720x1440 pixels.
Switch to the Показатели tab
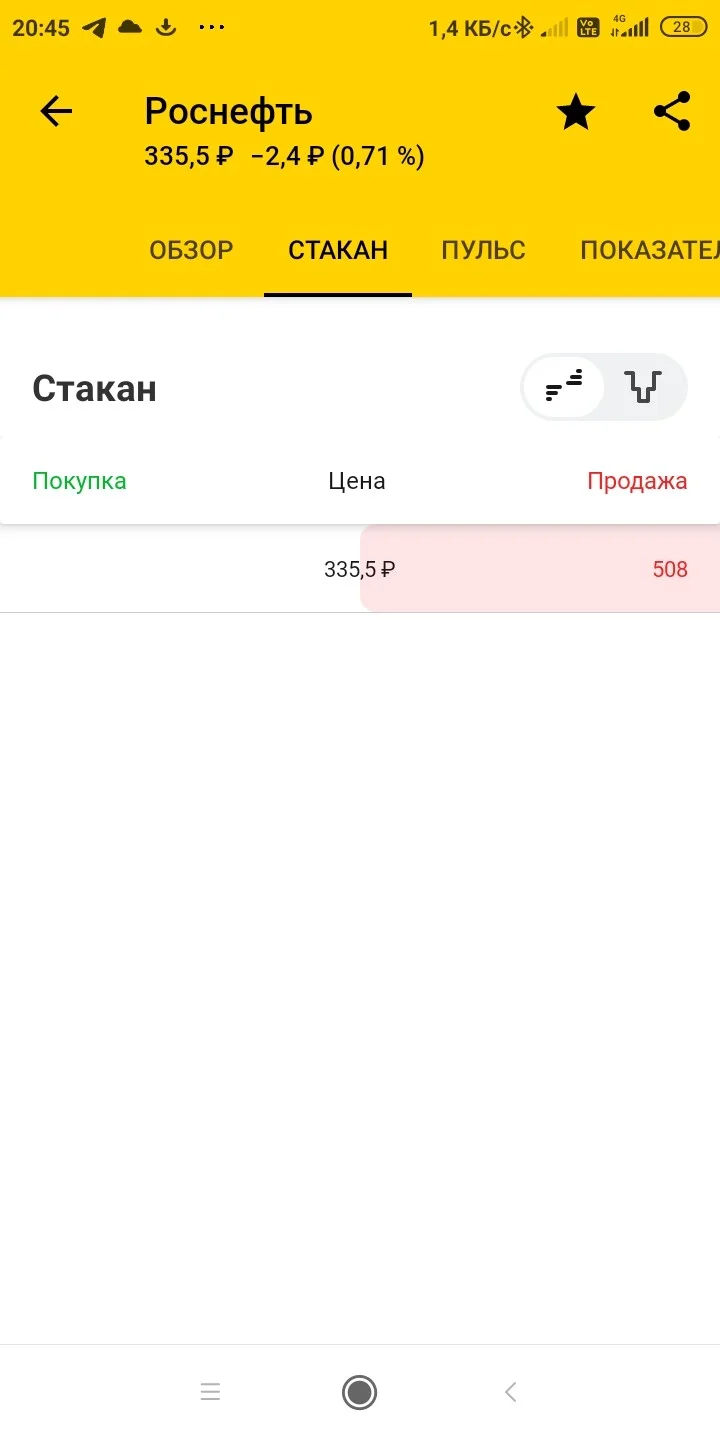click(x=650, y=250)
